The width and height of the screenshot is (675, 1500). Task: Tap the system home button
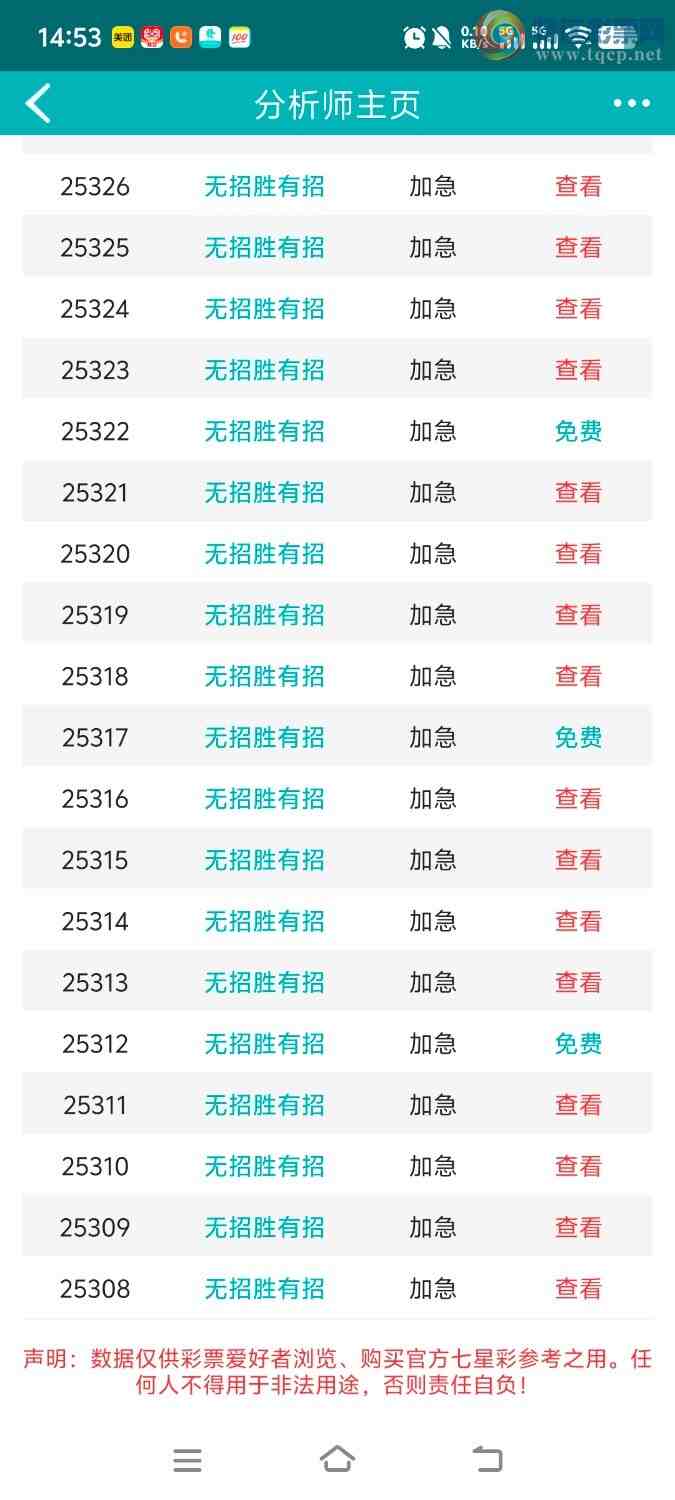click(x=337, y=1459)
